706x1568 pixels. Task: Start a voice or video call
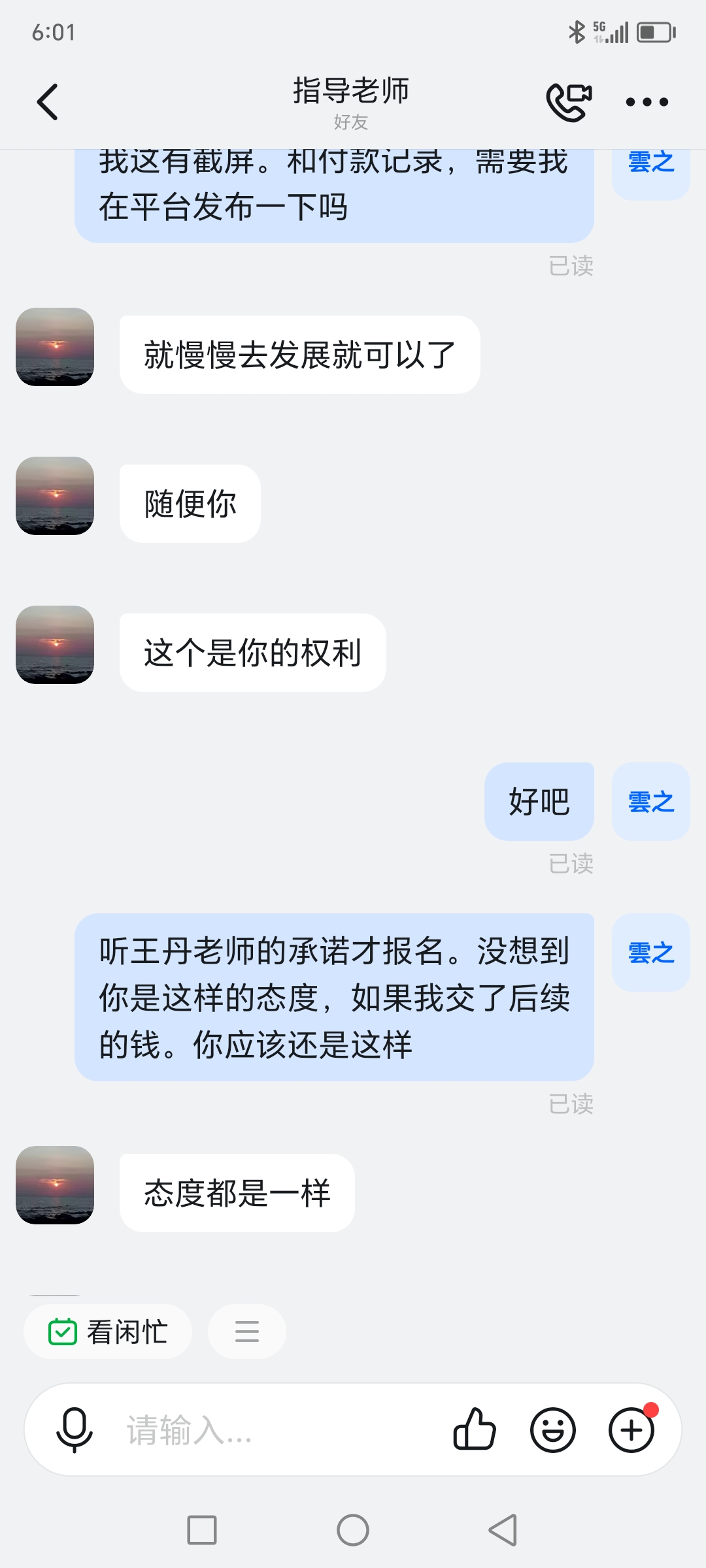569,102
